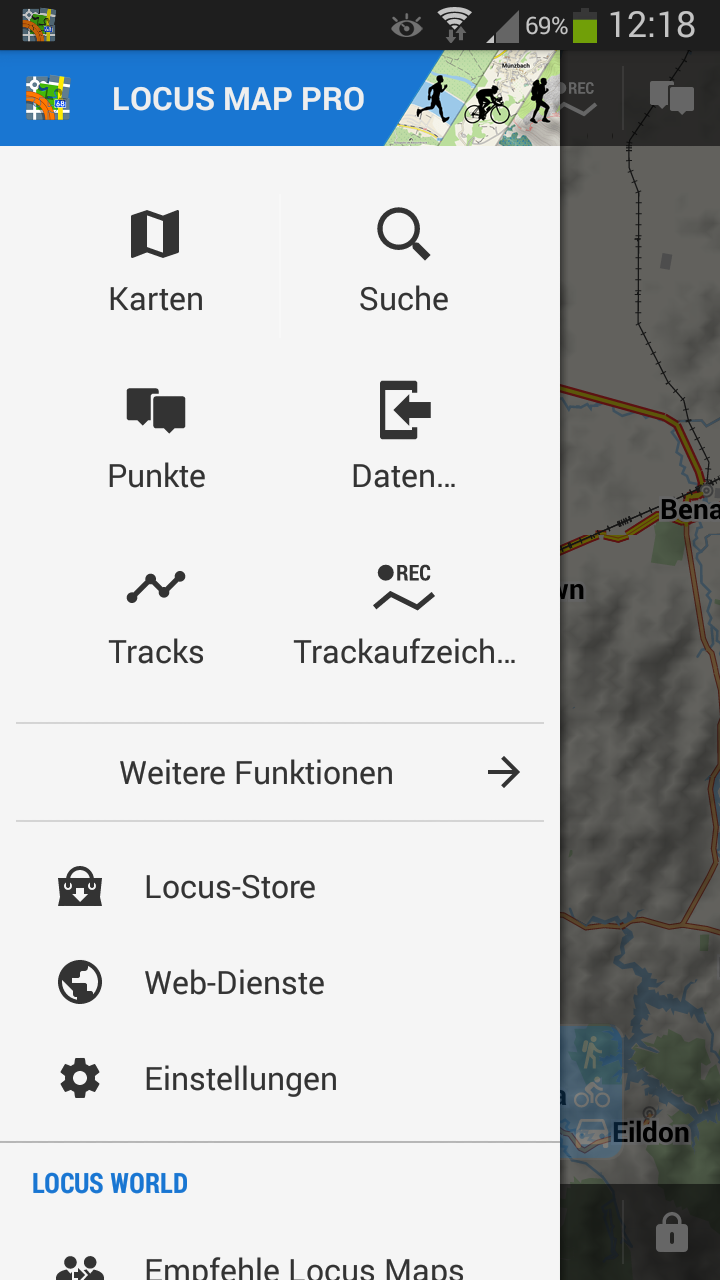Viewport: 720px width, 1280px height.
Task: Expand Weitere Funktionen
Action: coord(280,773)
